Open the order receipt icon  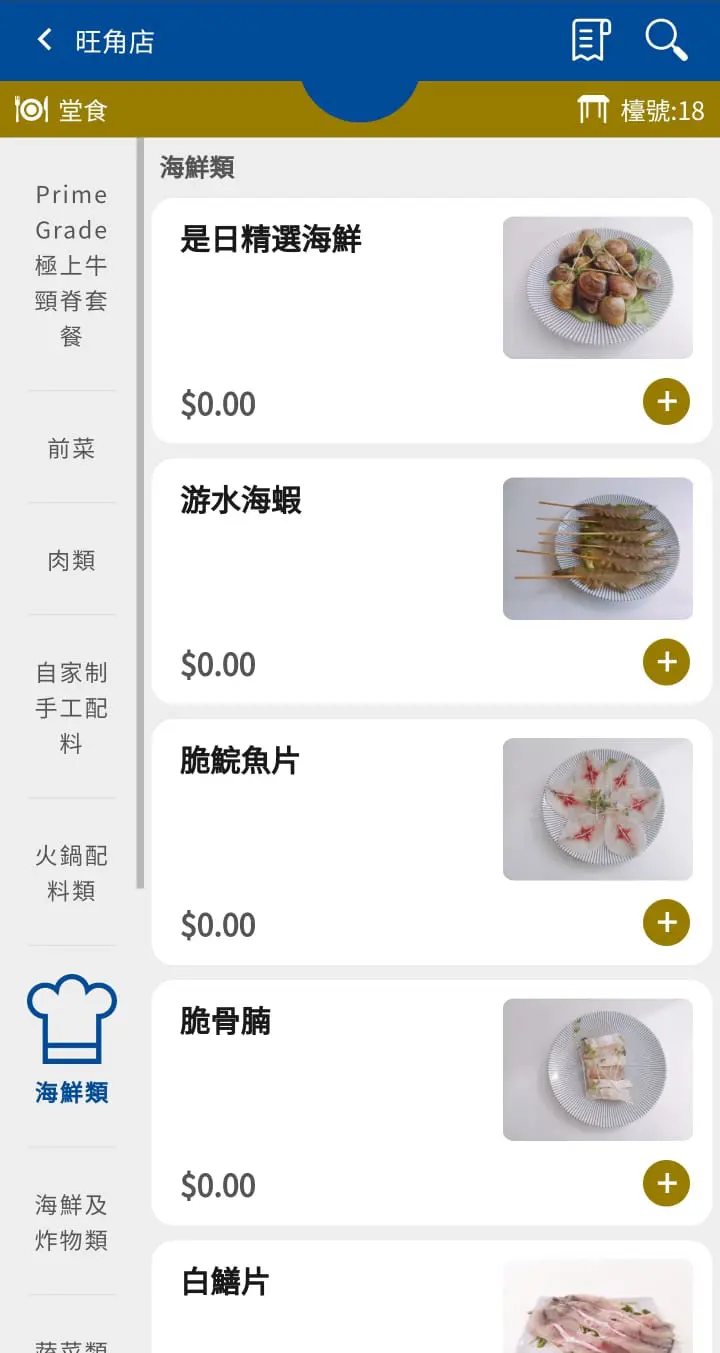pyautogui.click(x=590, y=40)
